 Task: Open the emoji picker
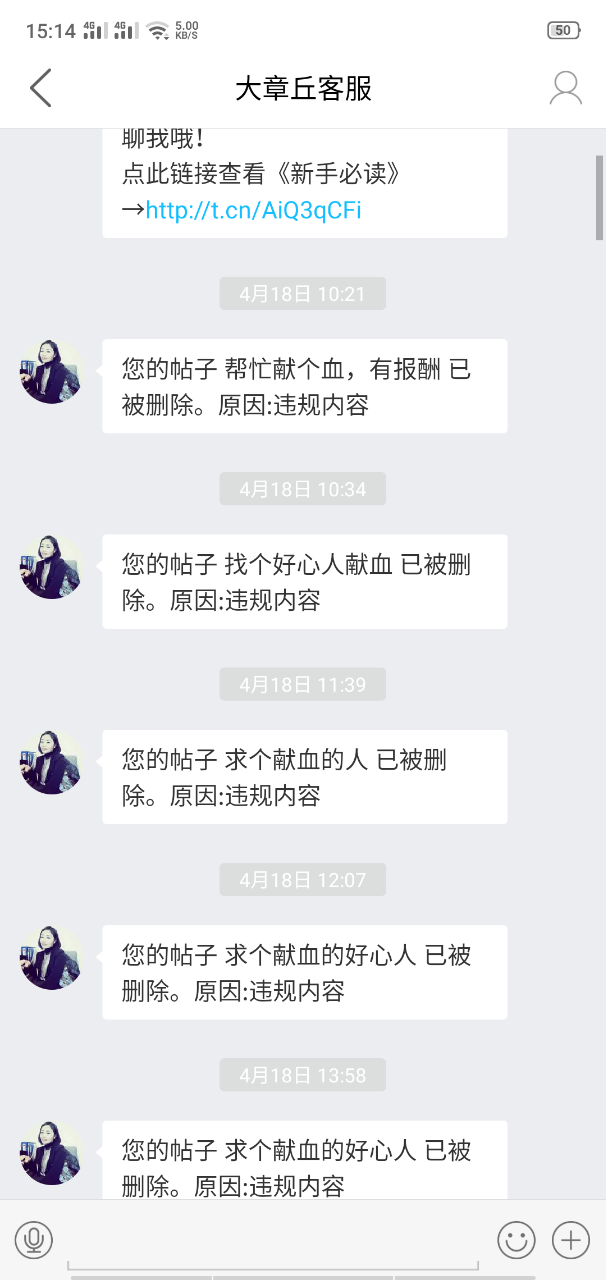516,1241
